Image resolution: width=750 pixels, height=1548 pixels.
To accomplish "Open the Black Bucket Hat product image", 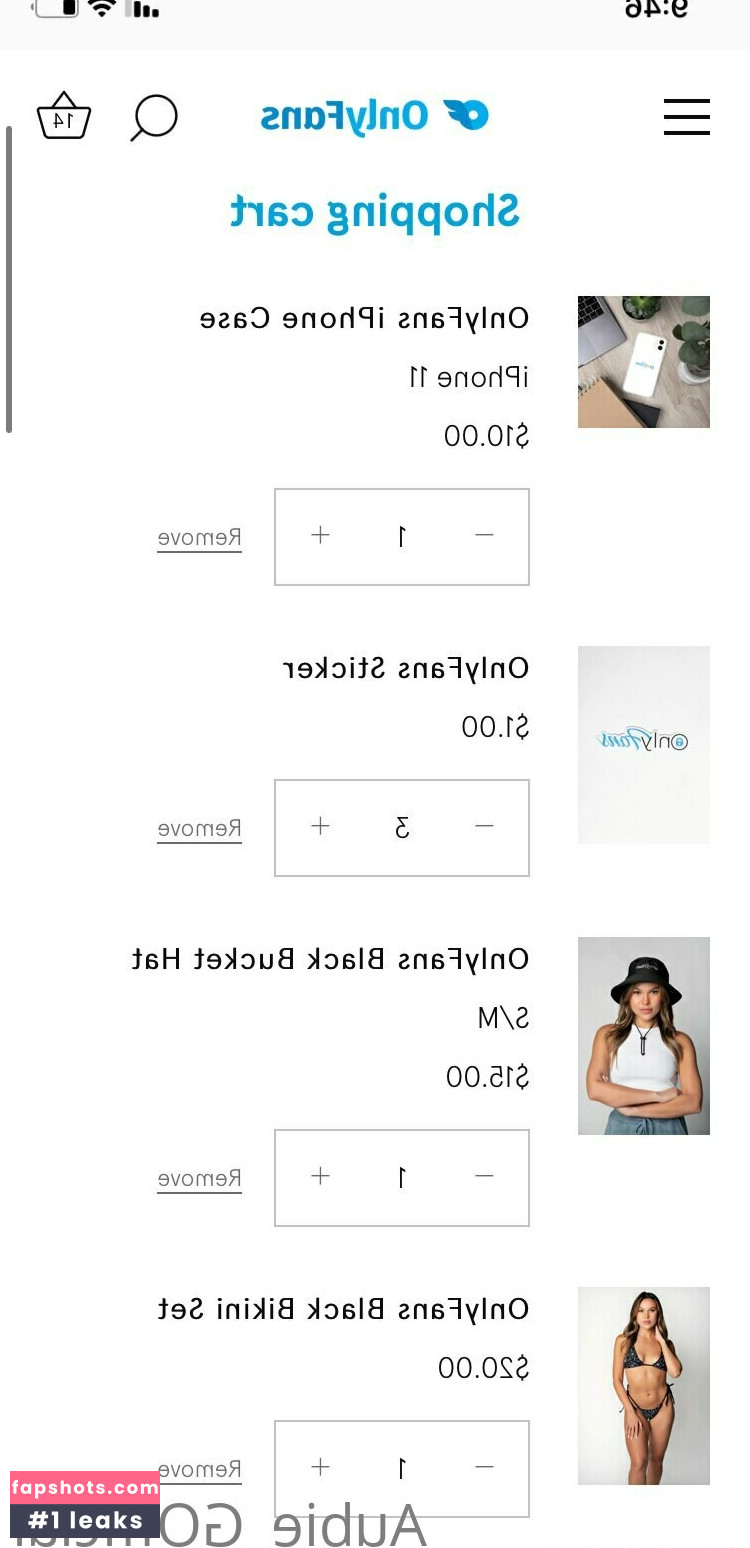I will pyautogui.click(x=643, y=1035).
